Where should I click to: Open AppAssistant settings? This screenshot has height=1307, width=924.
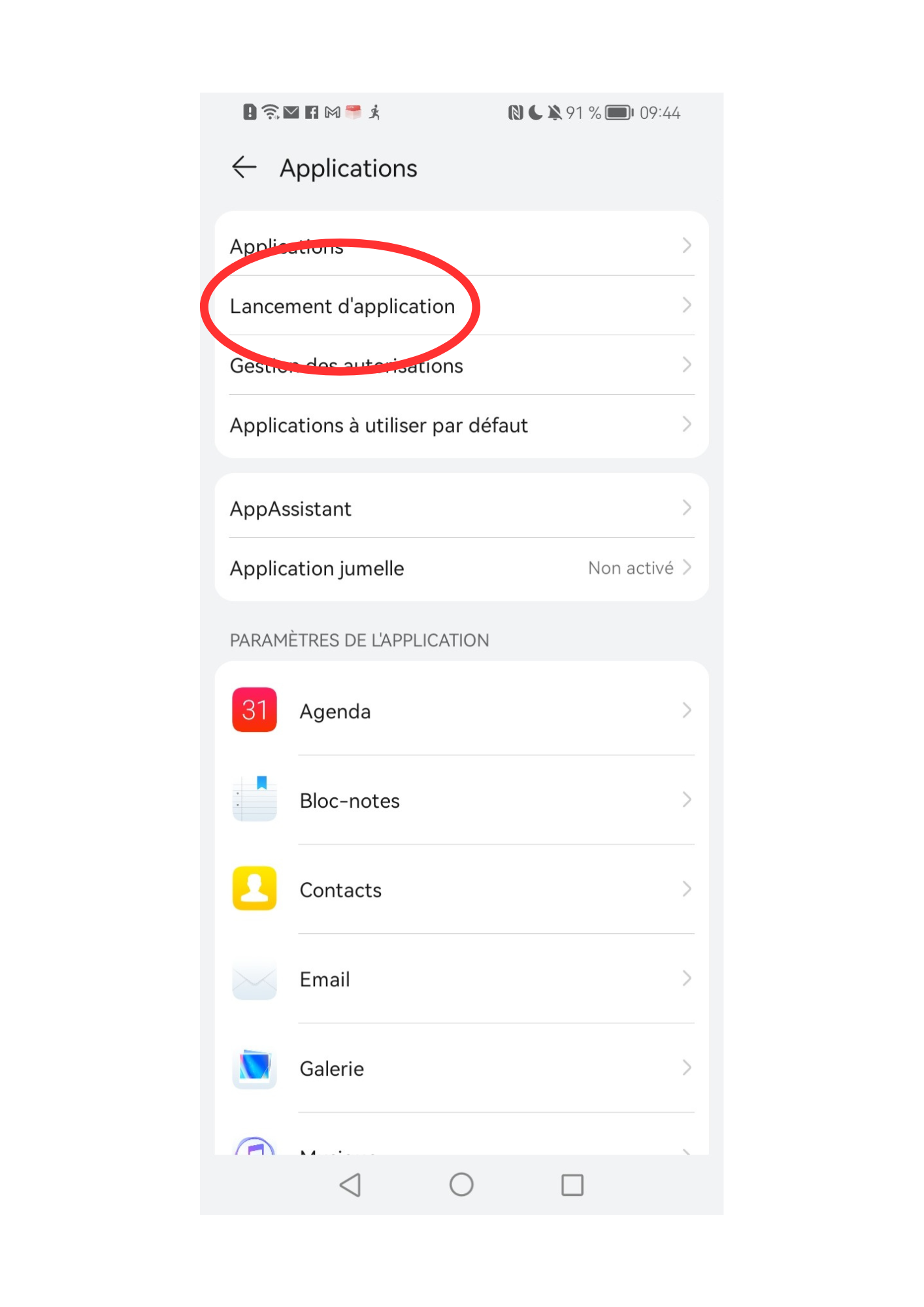pos(461,508)
